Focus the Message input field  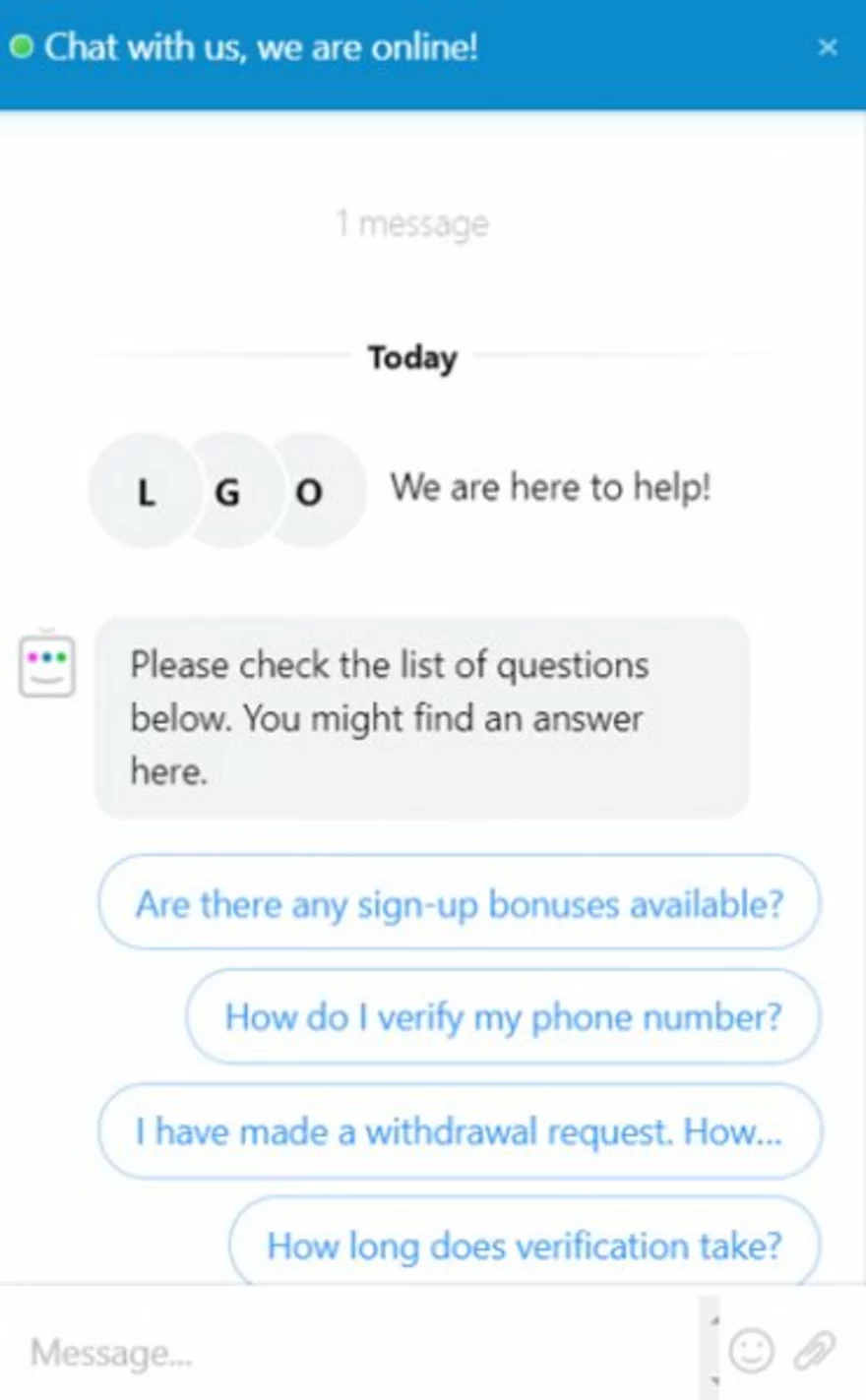[354, 1353]
